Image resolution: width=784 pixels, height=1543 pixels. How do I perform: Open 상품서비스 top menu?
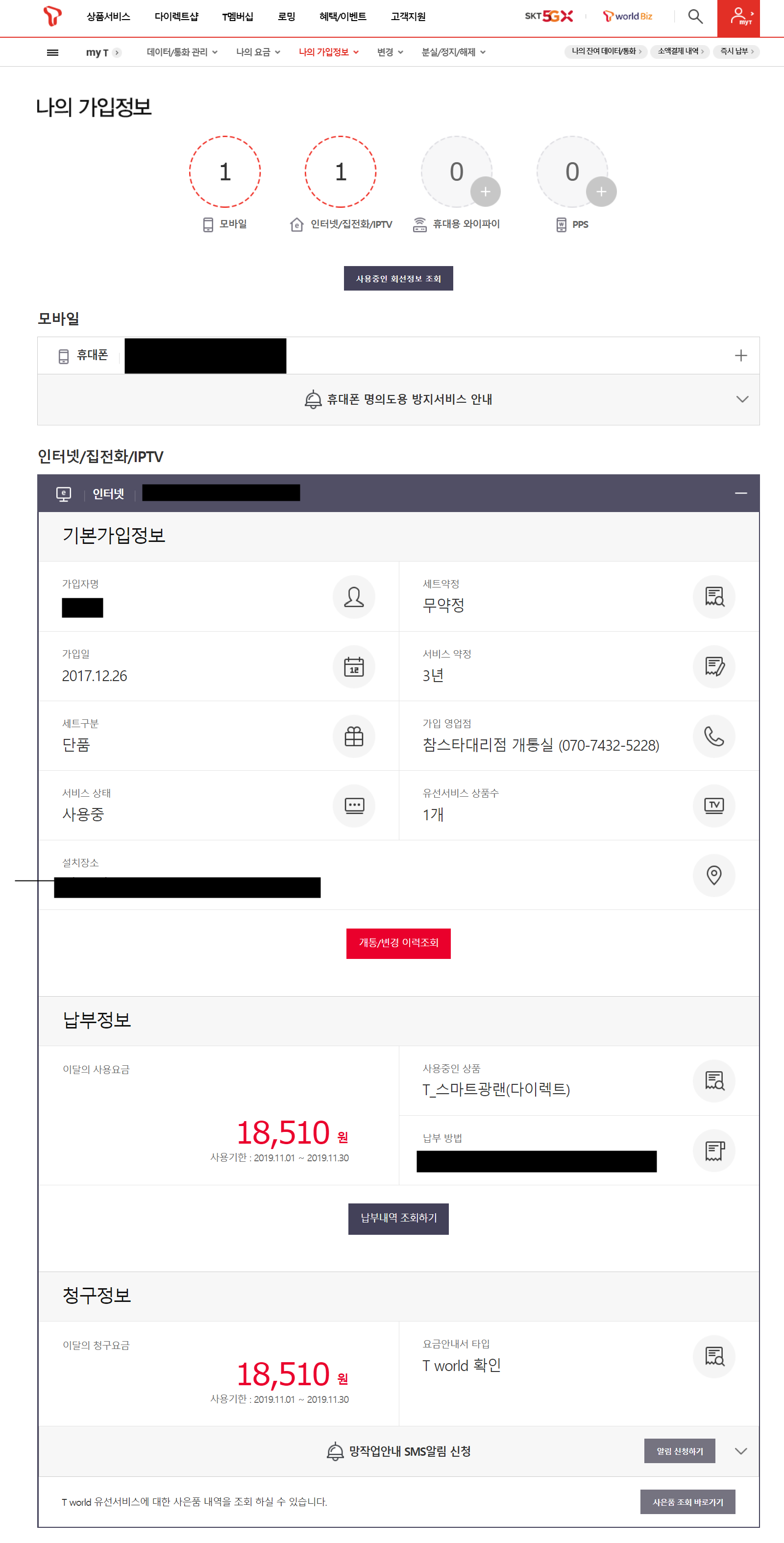coord(108,17)
